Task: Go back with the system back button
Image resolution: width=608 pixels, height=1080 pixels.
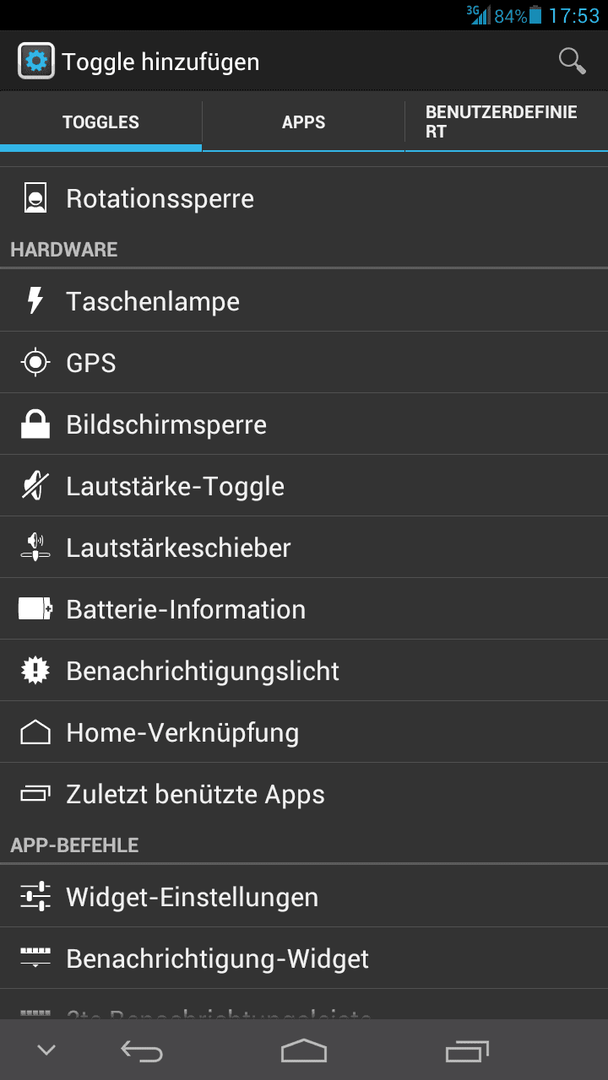Action: 142,1050
